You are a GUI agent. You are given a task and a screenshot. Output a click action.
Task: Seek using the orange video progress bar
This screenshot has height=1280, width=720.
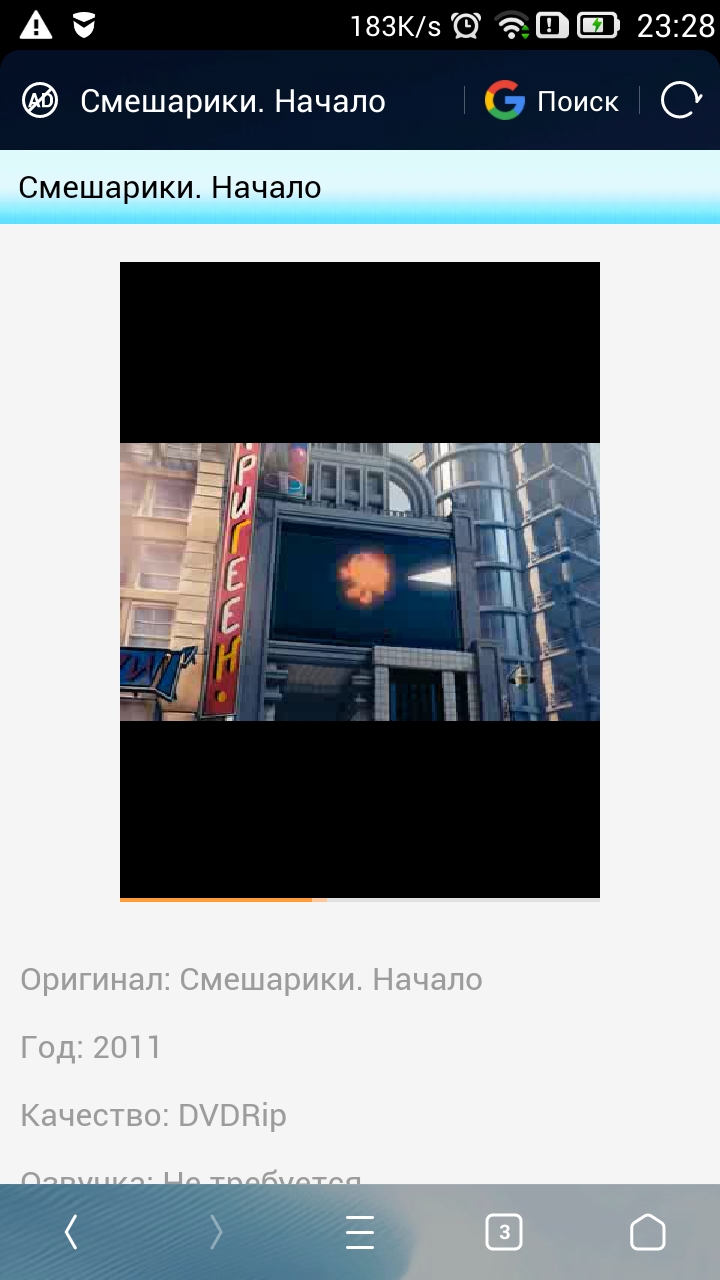(x=360, y=900)
